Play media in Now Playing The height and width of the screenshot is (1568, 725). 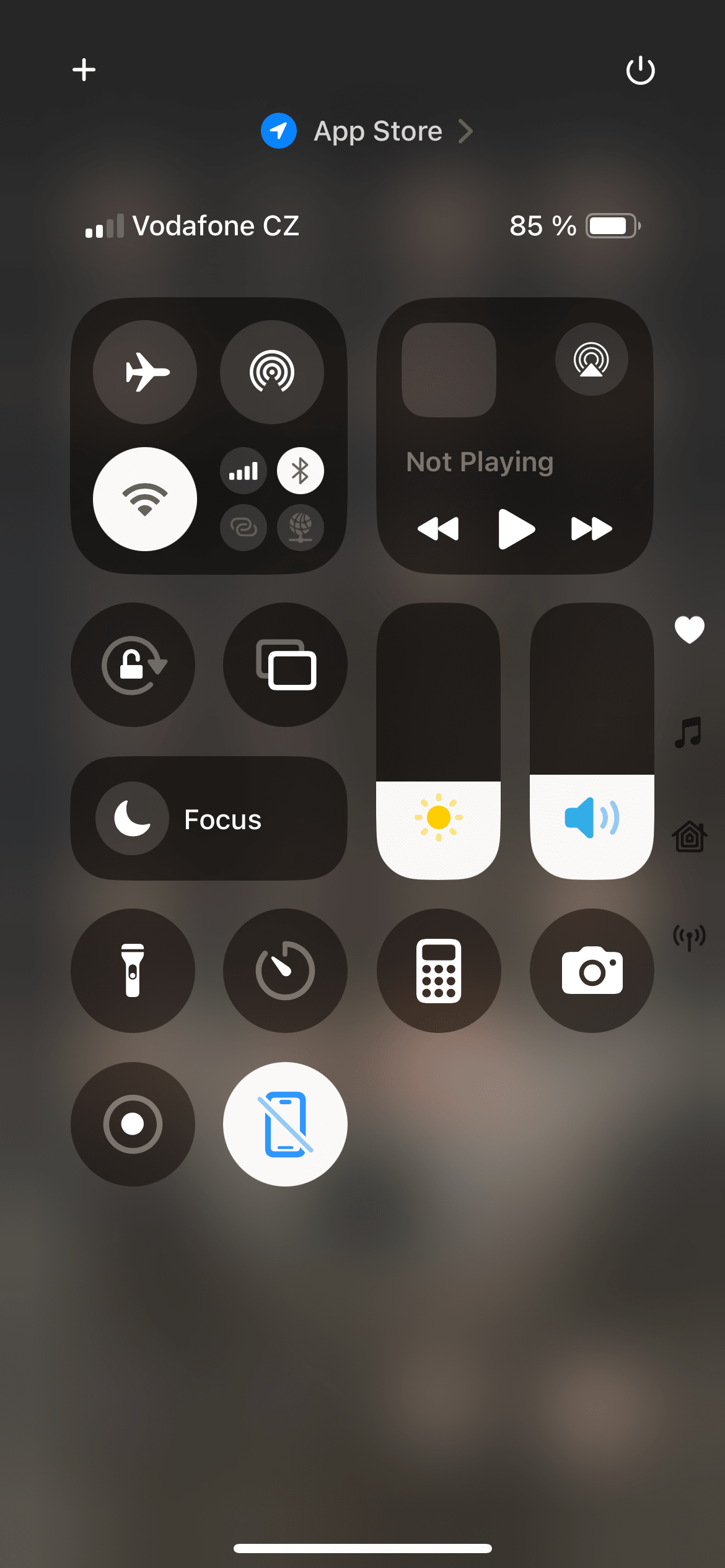pos(516,529)
